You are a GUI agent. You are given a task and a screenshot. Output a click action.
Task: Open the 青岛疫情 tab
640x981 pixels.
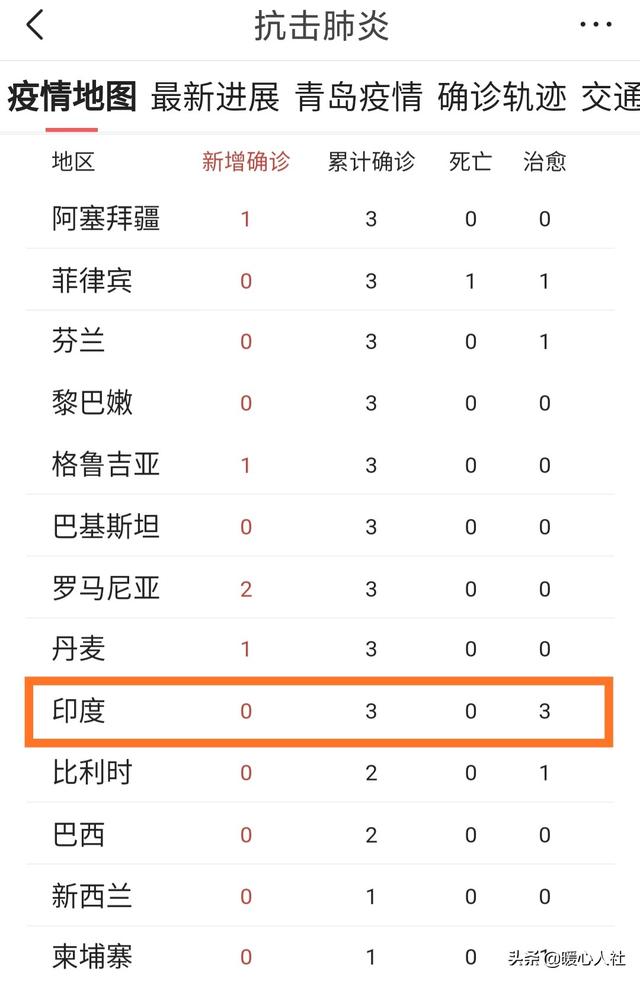point(358,97)
